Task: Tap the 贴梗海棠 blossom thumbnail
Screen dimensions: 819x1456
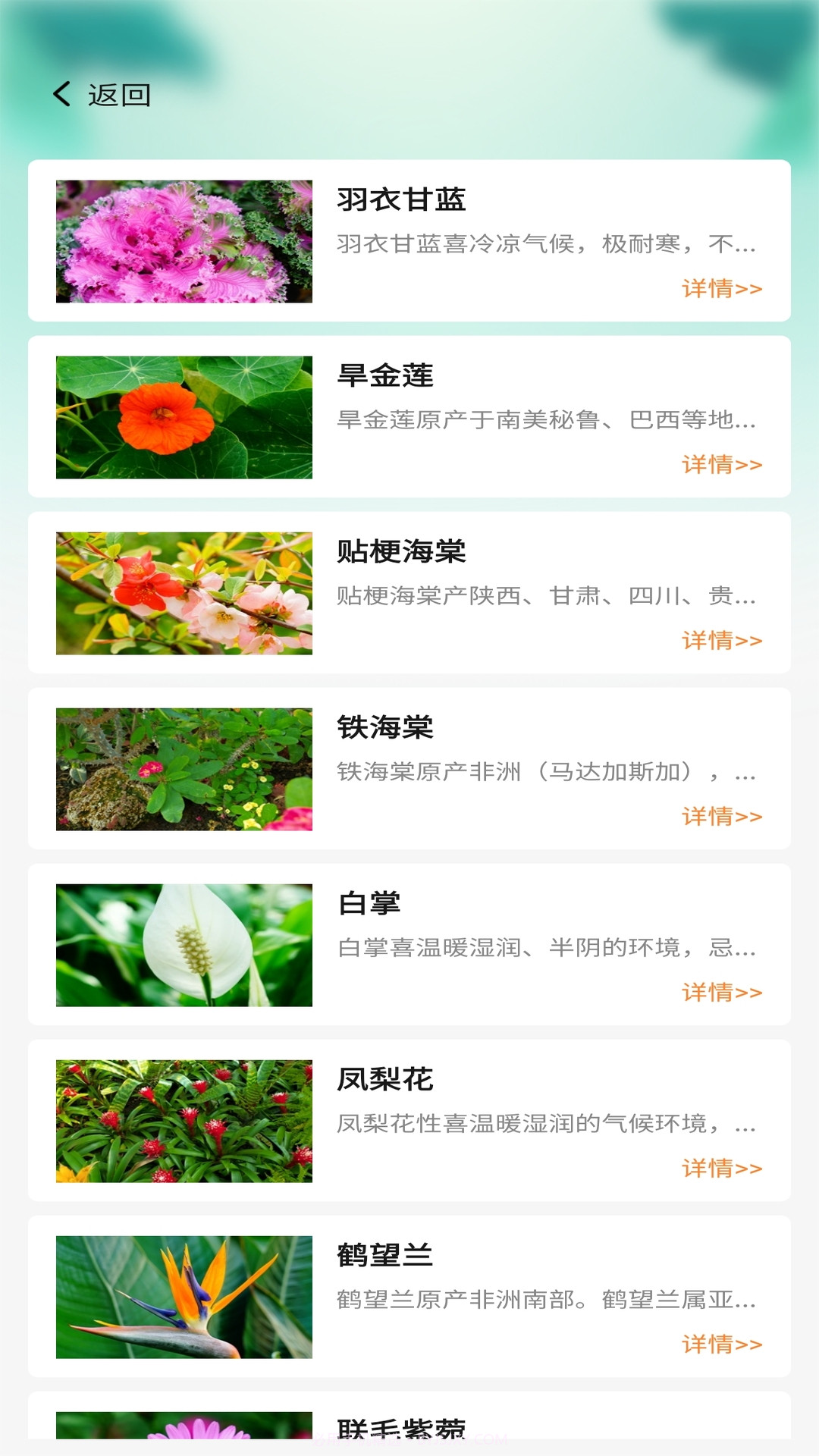Action: pyautogui.click(x=183, y=595)
